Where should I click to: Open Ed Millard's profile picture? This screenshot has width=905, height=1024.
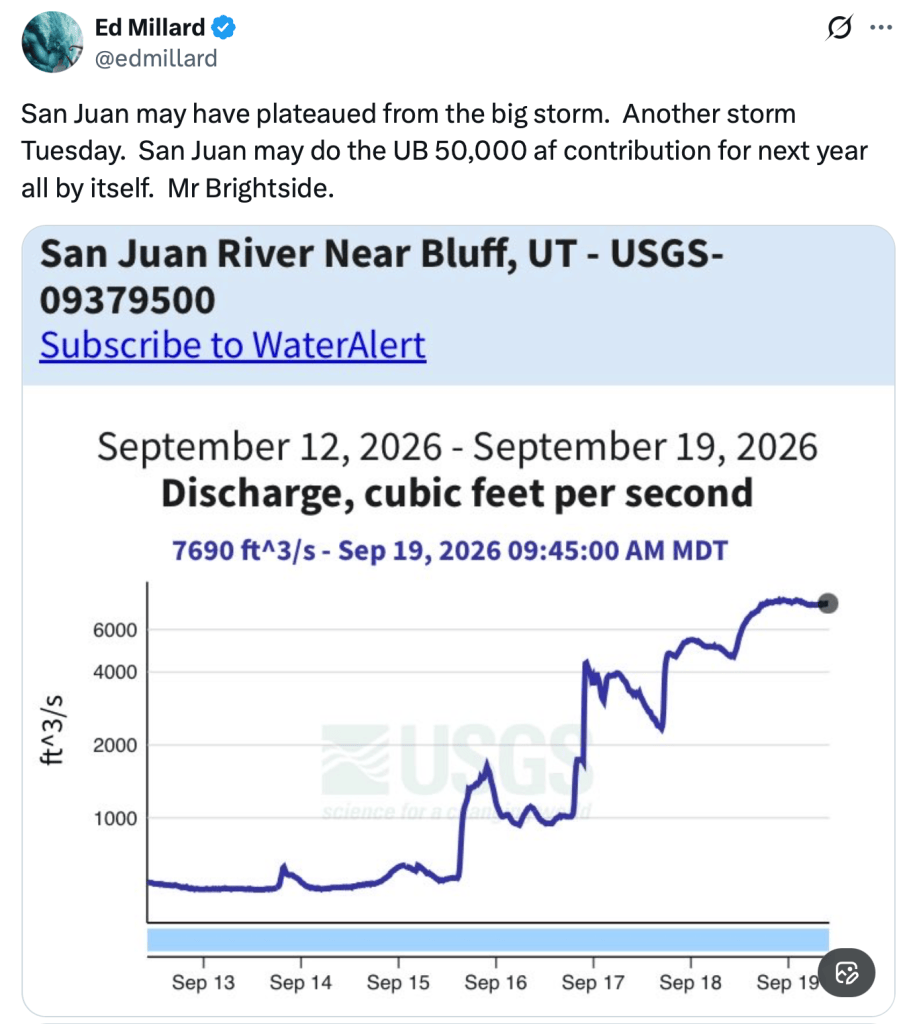[52, 42]
